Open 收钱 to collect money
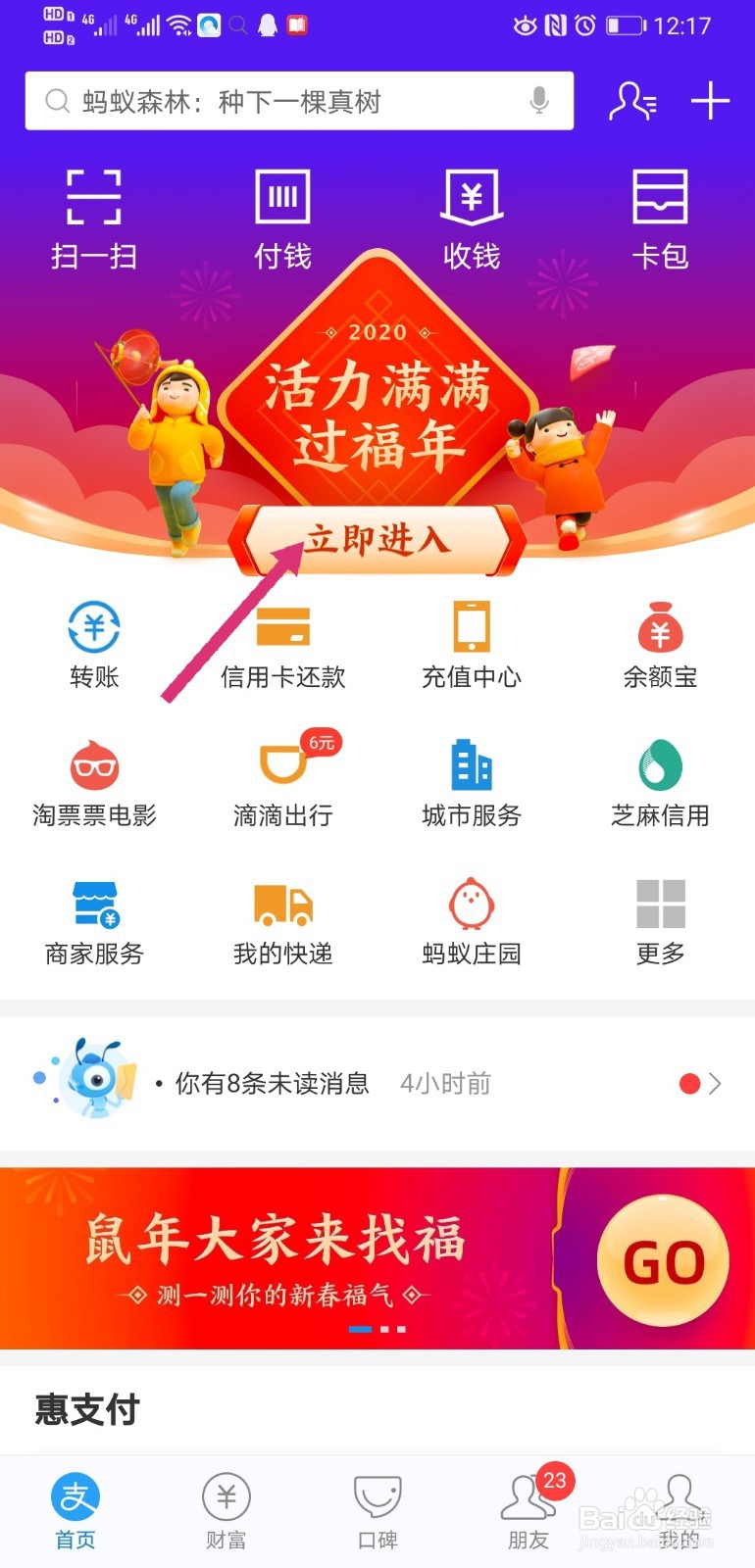 pos(472,218)
